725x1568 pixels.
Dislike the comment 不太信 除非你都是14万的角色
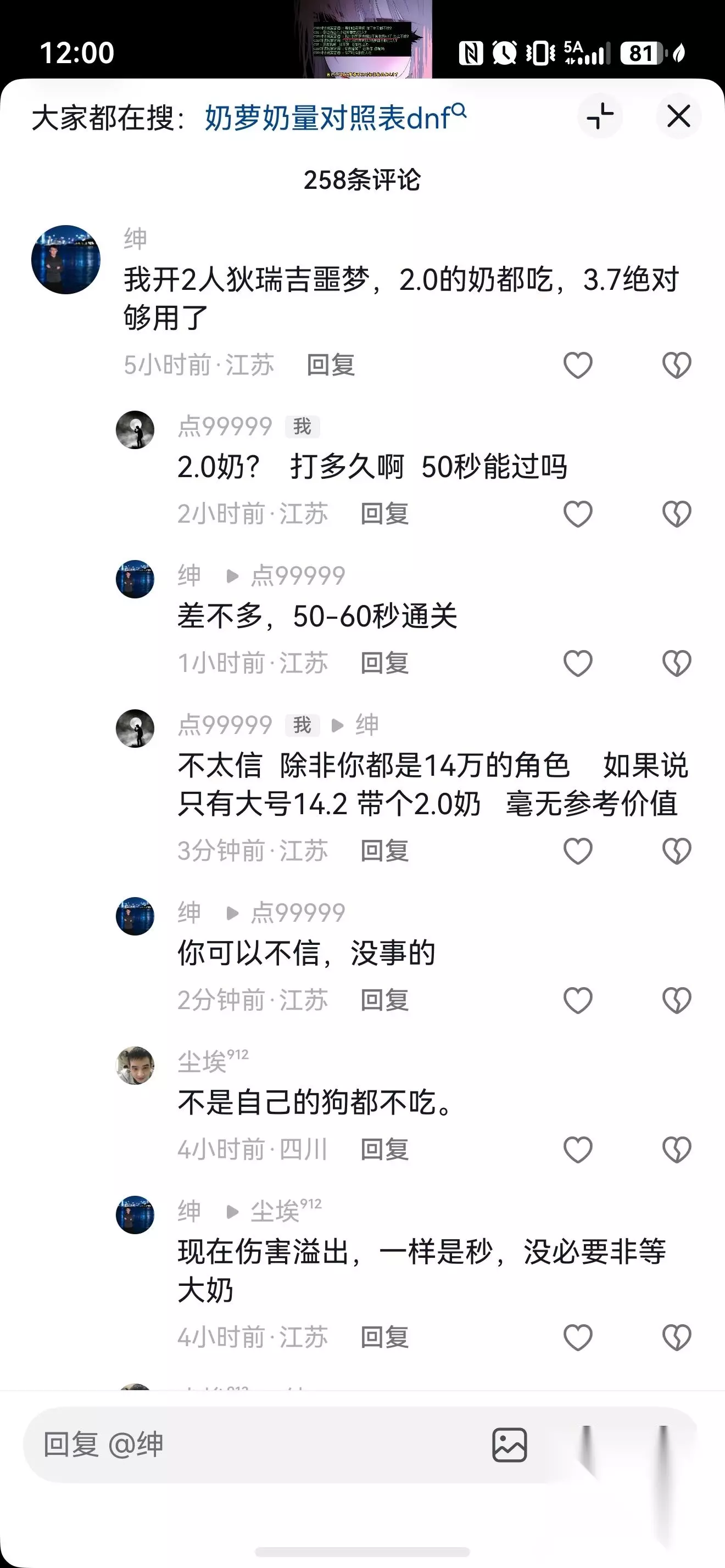[676, 851]
